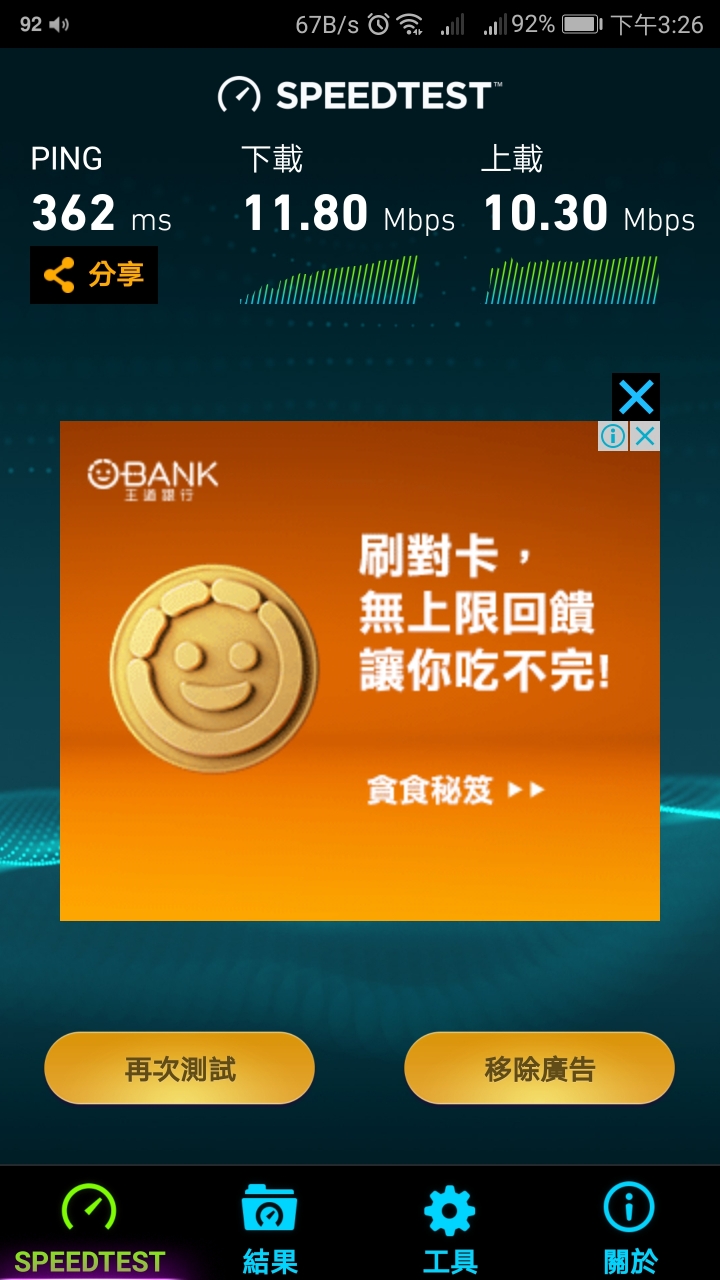The height and width of the screenshot is (1280, 720).
Task: Switch to the SPEEDTEST tab
Action: [89, 1226]
